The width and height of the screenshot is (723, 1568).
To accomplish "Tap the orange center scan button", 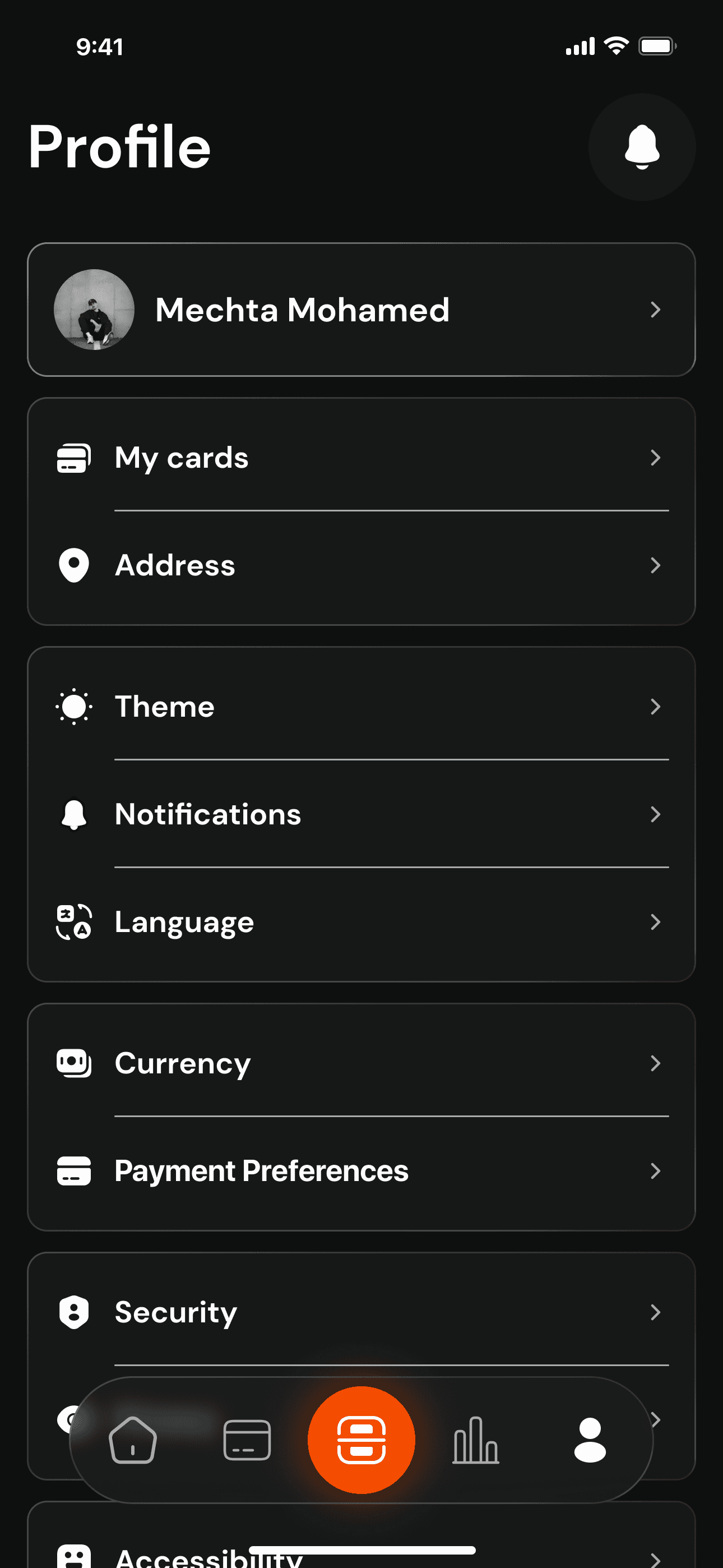I will click(x=361, y=1440).
